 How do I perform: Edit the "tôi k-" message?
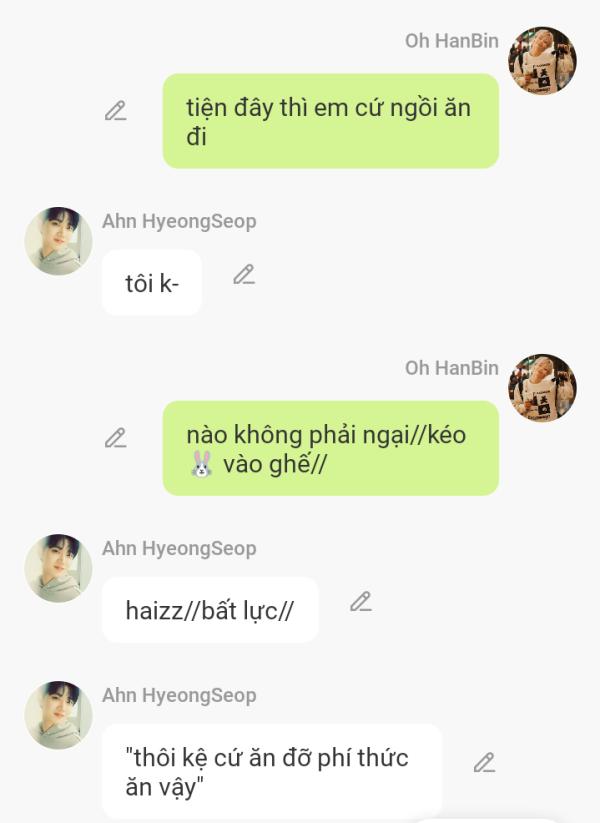point(244,274)
